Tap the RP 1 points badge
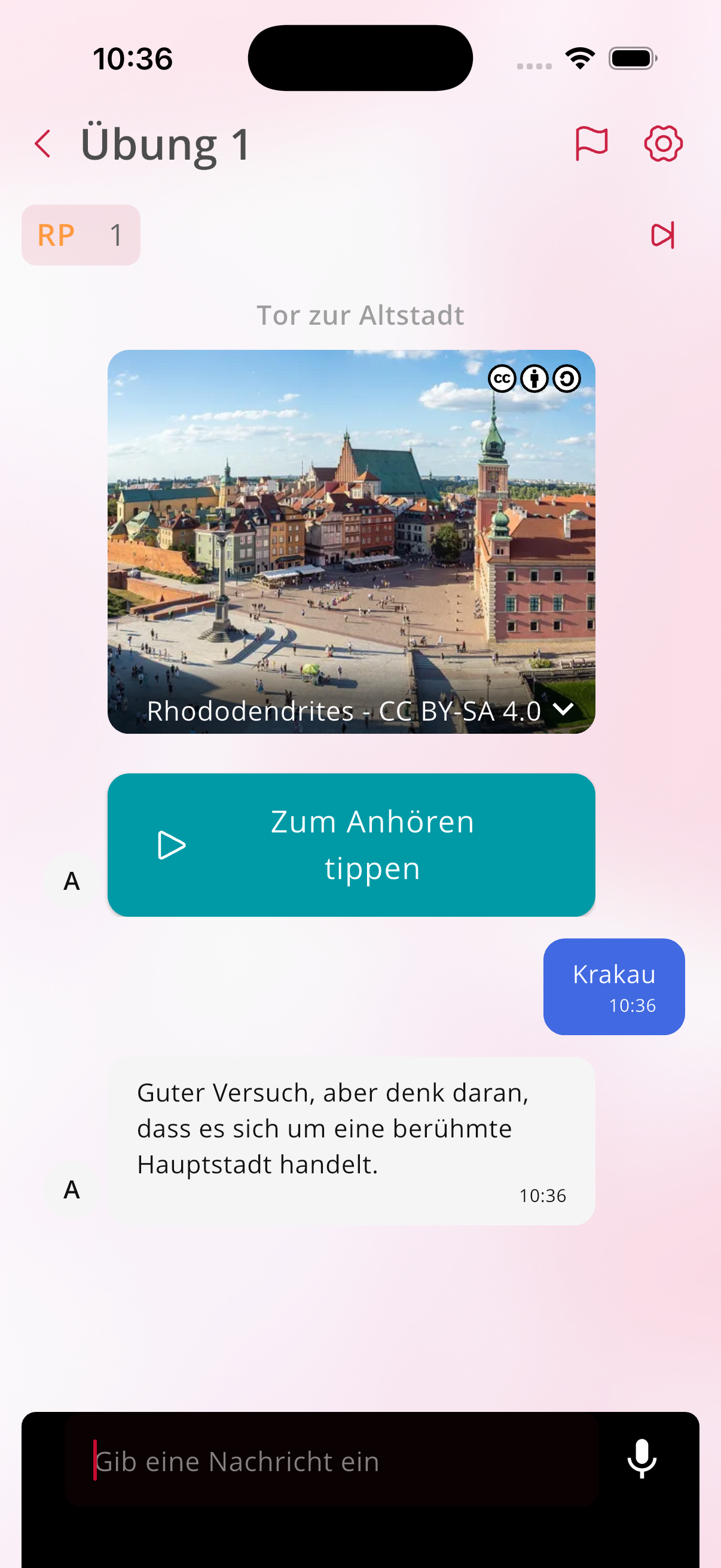This screenshot has width=721, height=1568. click(81, 235)
